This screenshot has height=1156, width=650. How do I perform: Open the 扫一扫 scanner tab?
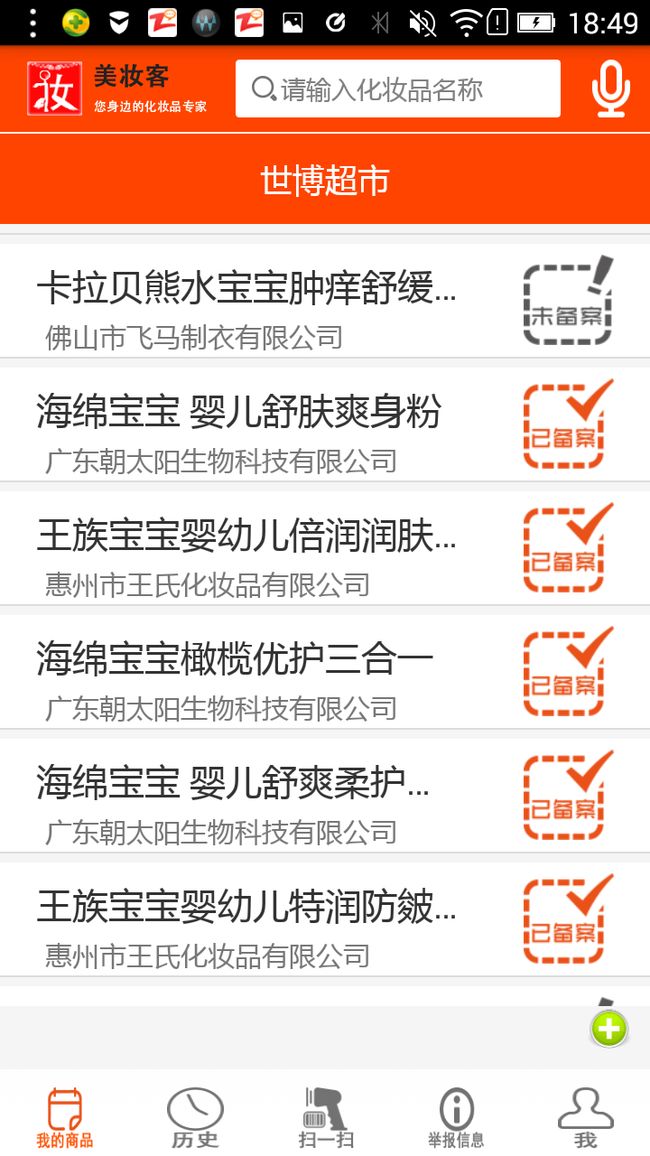325,1118
